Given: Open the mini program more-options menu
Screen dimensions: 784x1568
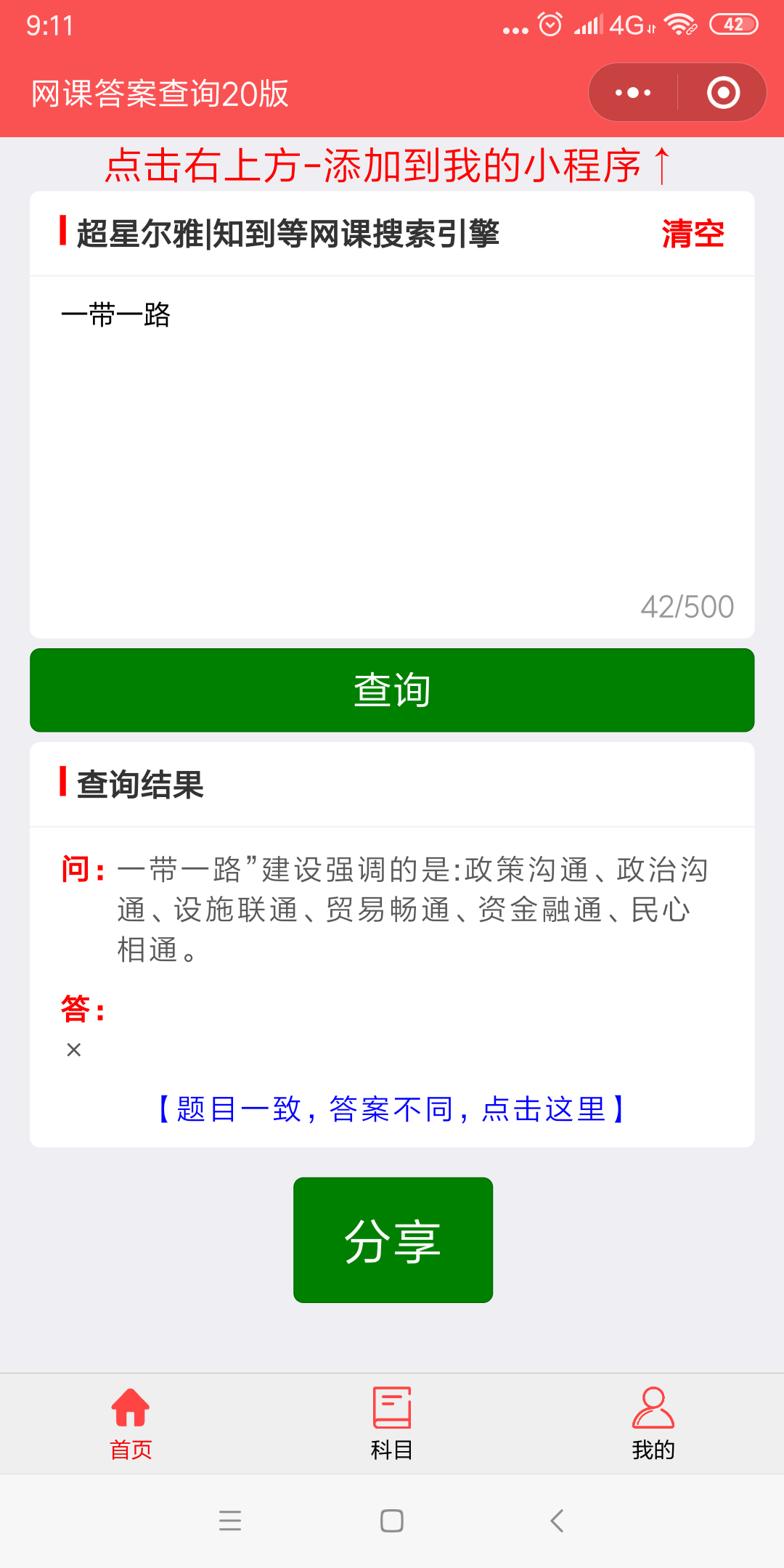Looking at the screenshot, I should [633, 93].
